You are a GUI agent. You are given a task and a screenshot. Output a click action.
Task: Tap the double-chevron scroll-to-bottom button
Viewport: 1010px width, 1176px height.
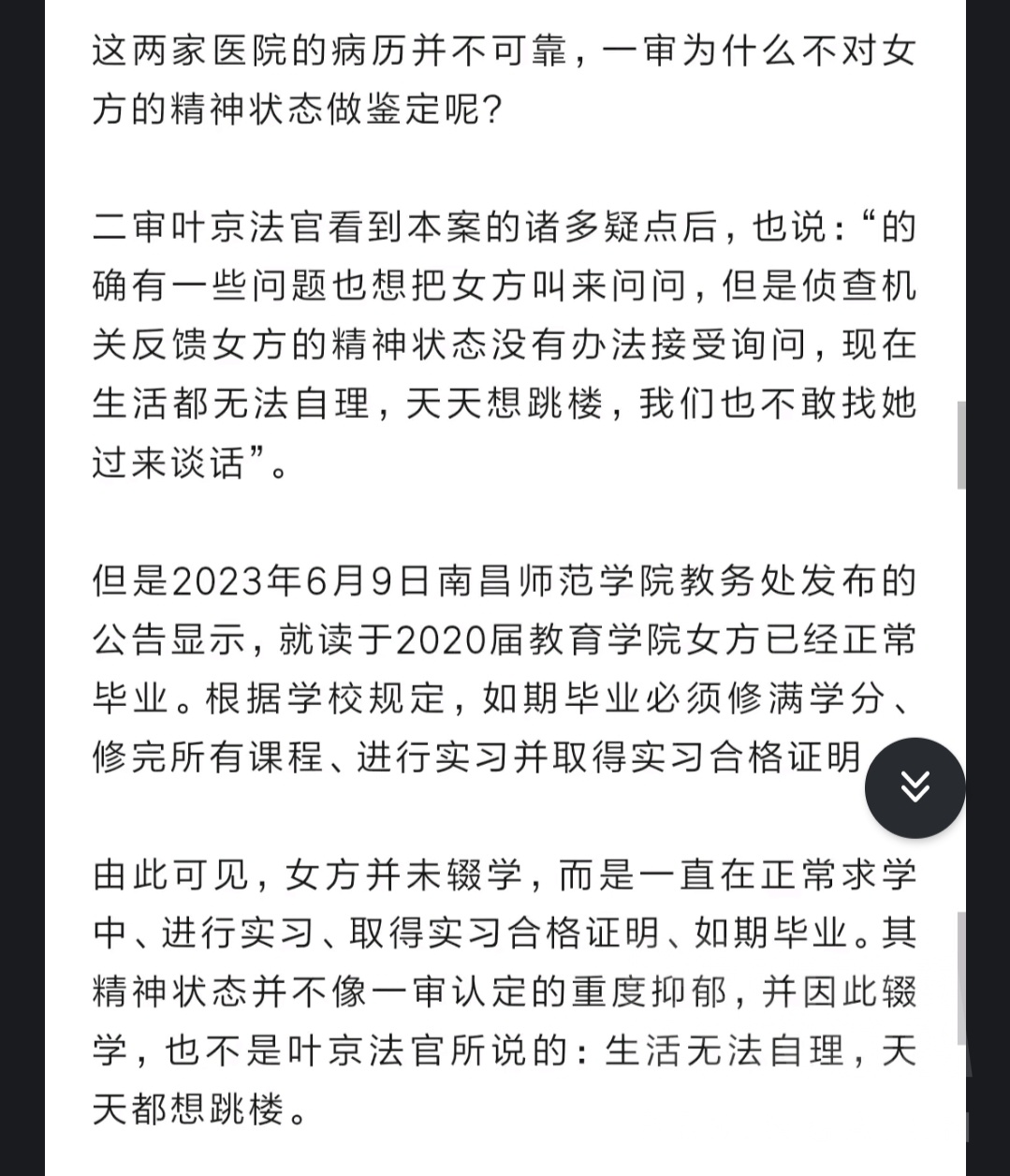click(915, 787)
